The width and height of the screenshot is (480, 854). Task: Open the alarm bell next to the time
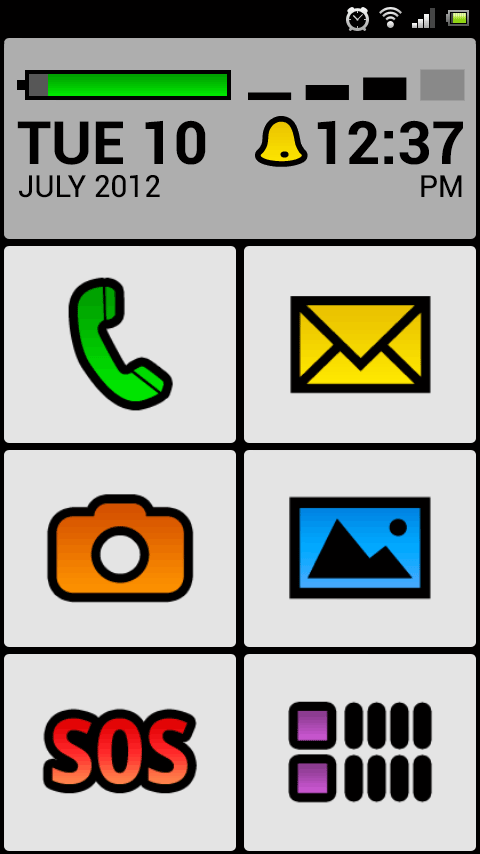point(281,141)
